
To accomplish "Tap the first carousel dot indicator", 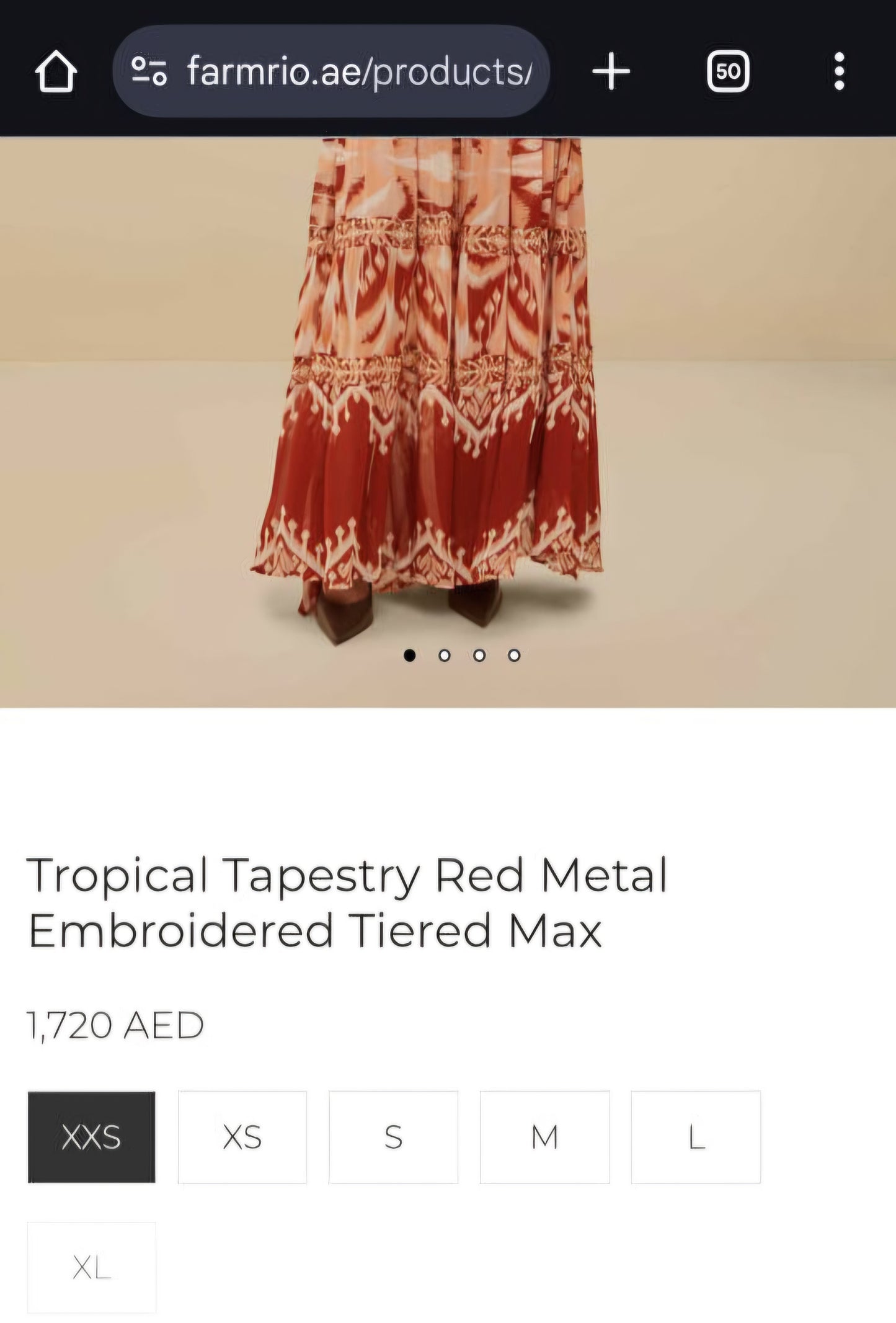I will click(x=410, y=654).
